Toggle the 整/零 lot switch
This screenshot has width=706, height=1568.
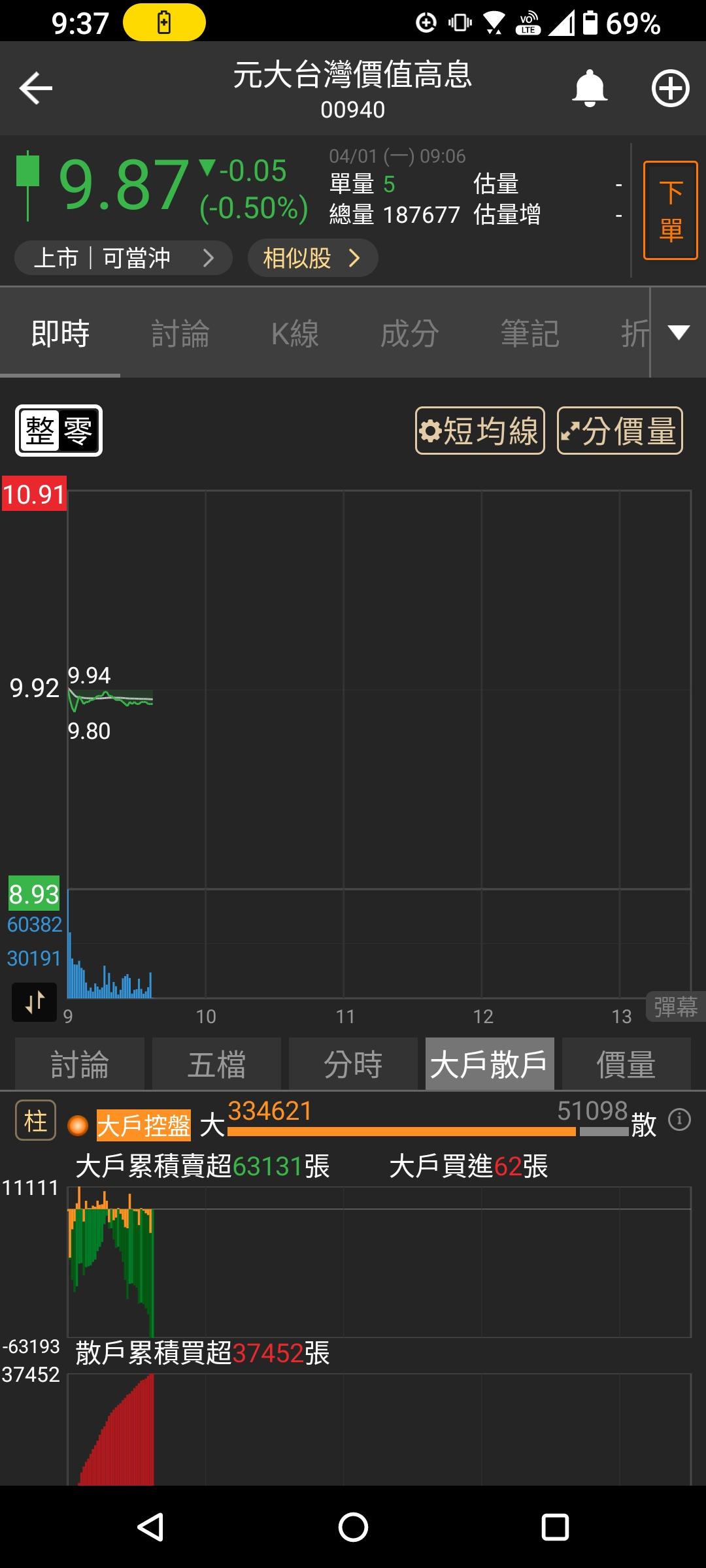click(59, 431)
